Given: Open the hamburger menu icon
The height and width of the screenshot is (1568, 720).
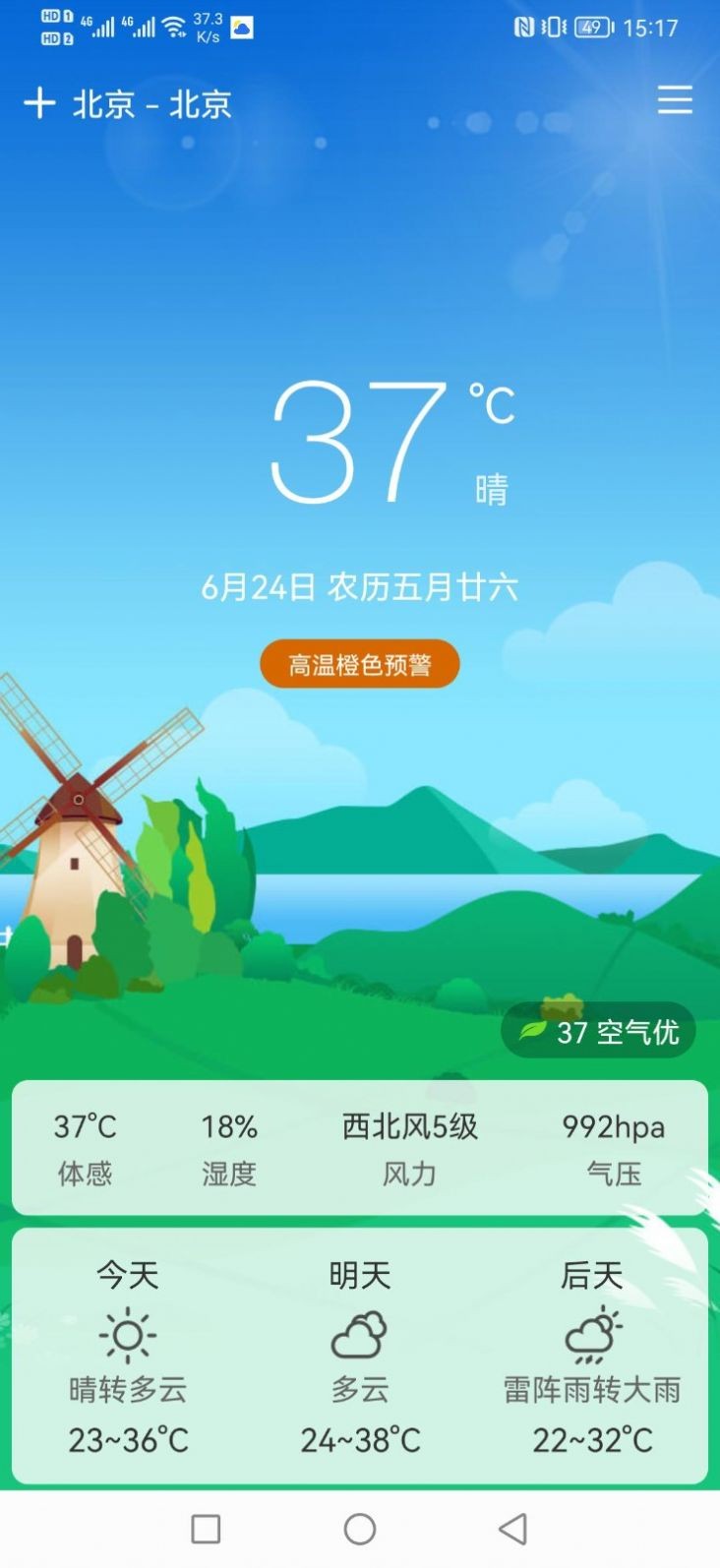Looking at the screenshot, I should click(676, 101).
